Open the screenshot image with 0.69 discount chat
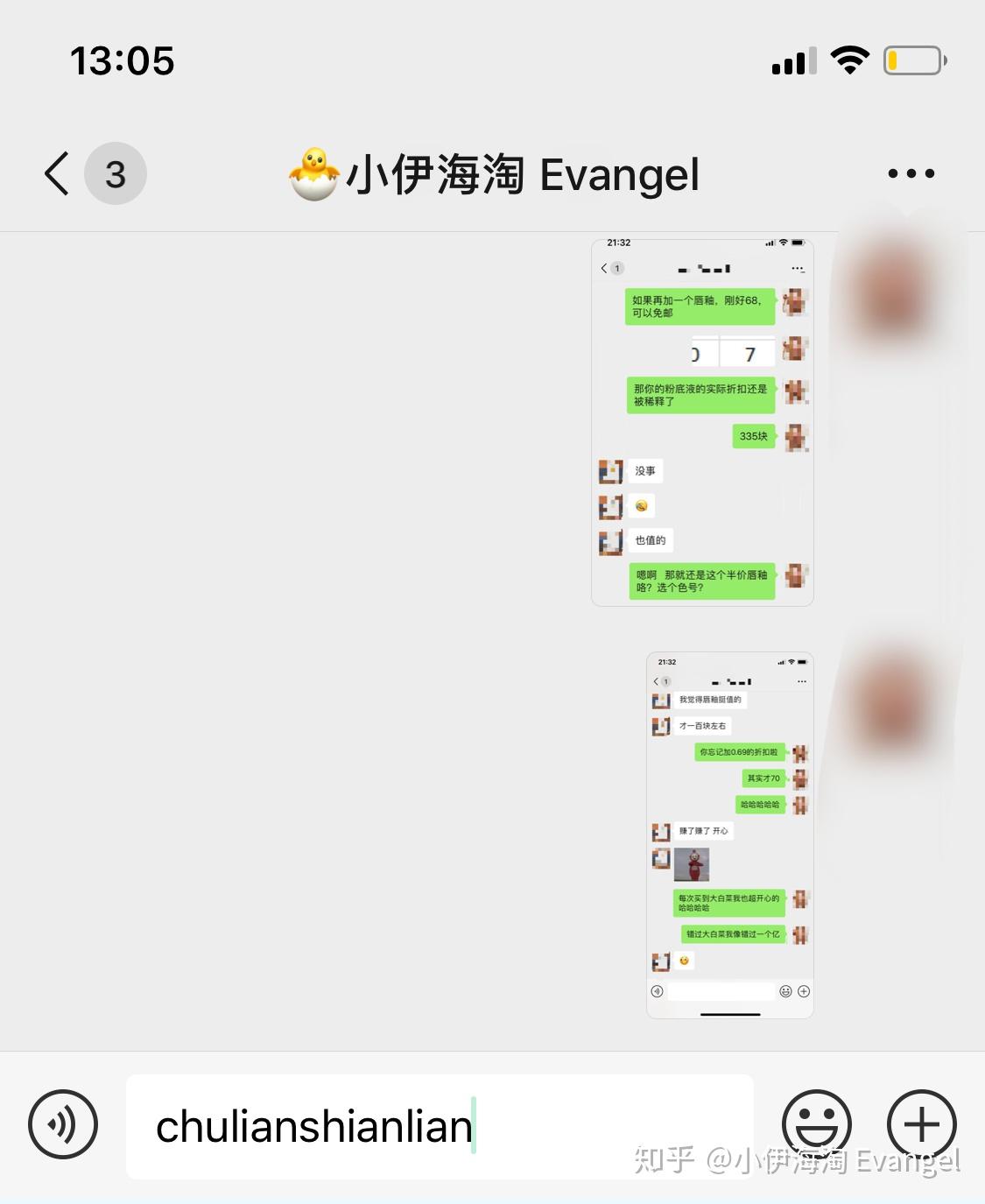This screenshot has height=1204, width=985. pos(730,834)
